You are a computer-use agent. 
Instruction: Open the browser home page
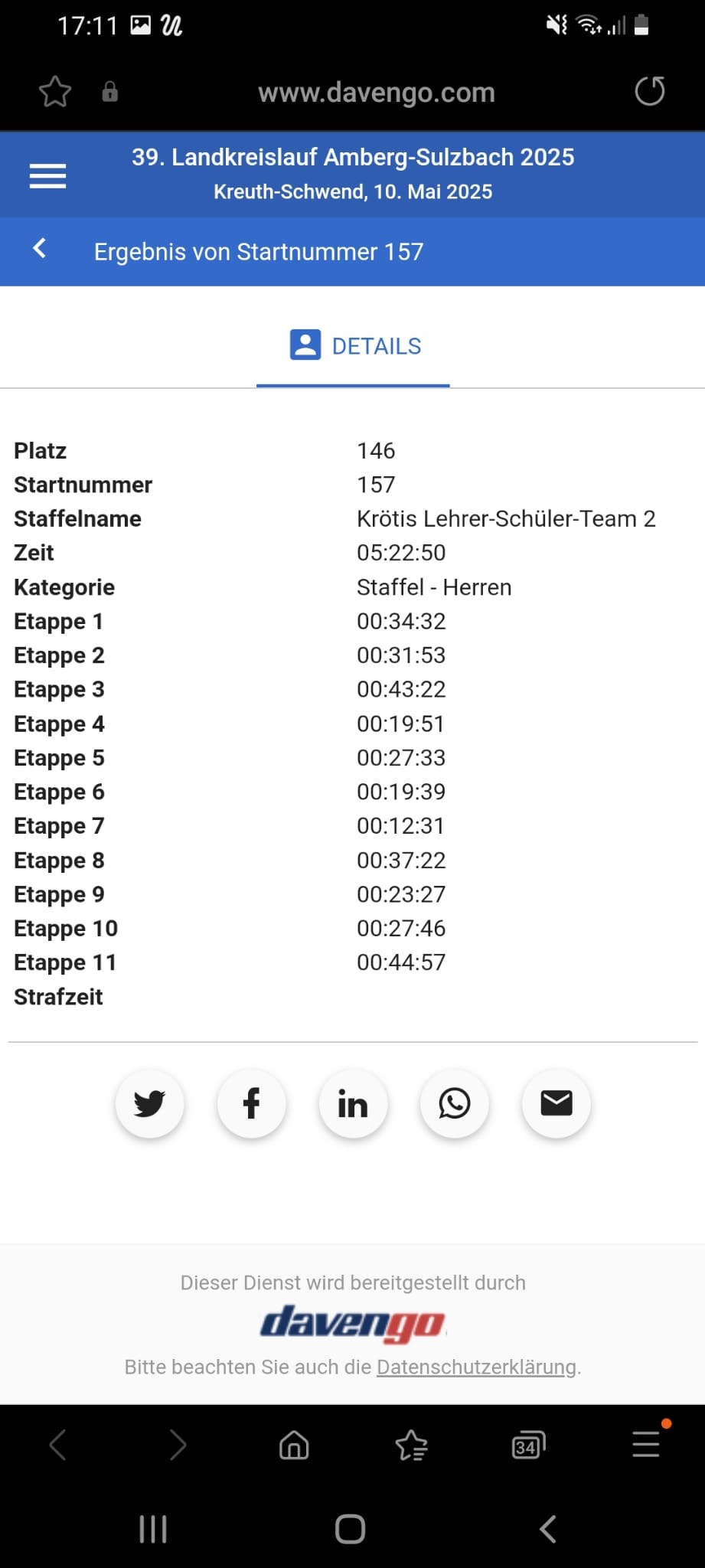point(294,1445)
